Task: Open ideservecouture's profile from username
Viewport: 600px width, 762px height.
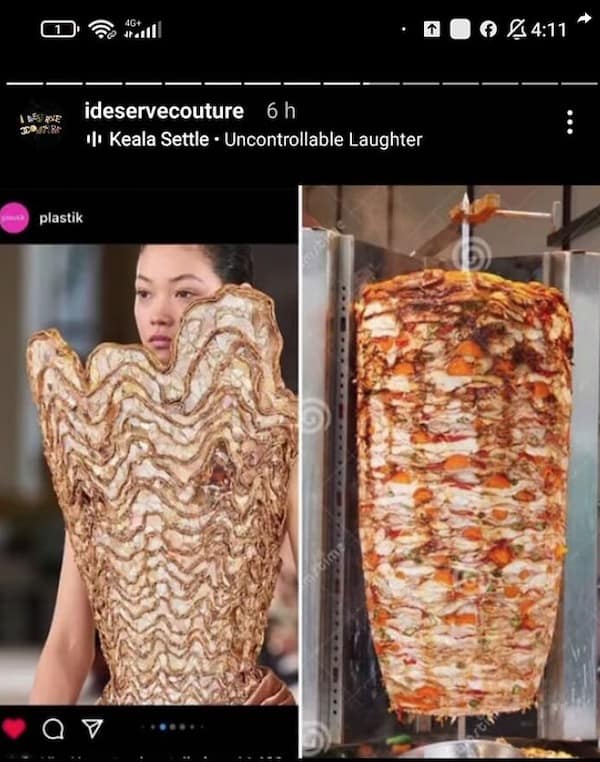Action: (165, 111)
